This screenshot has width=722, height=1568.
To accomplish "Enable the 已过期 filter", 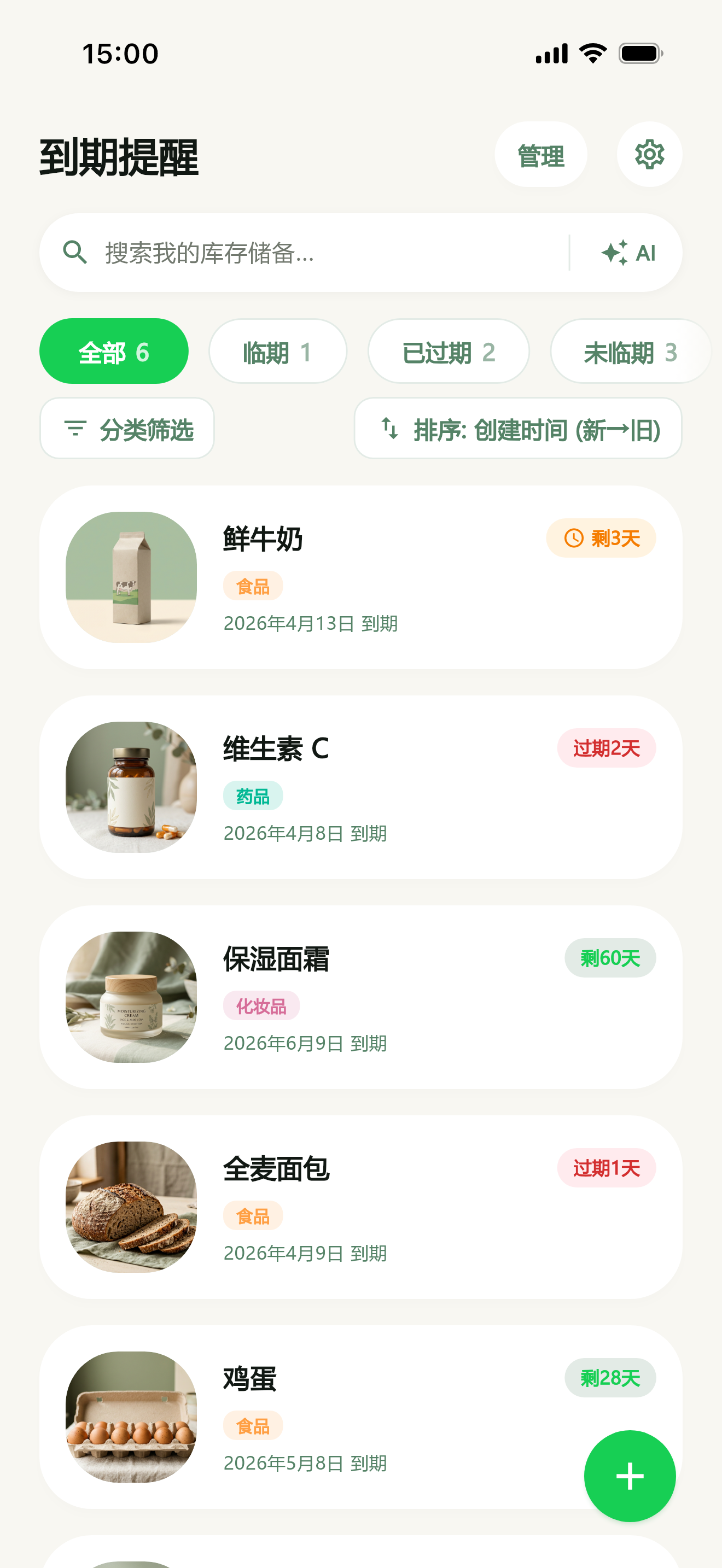I will click(449, 350).
